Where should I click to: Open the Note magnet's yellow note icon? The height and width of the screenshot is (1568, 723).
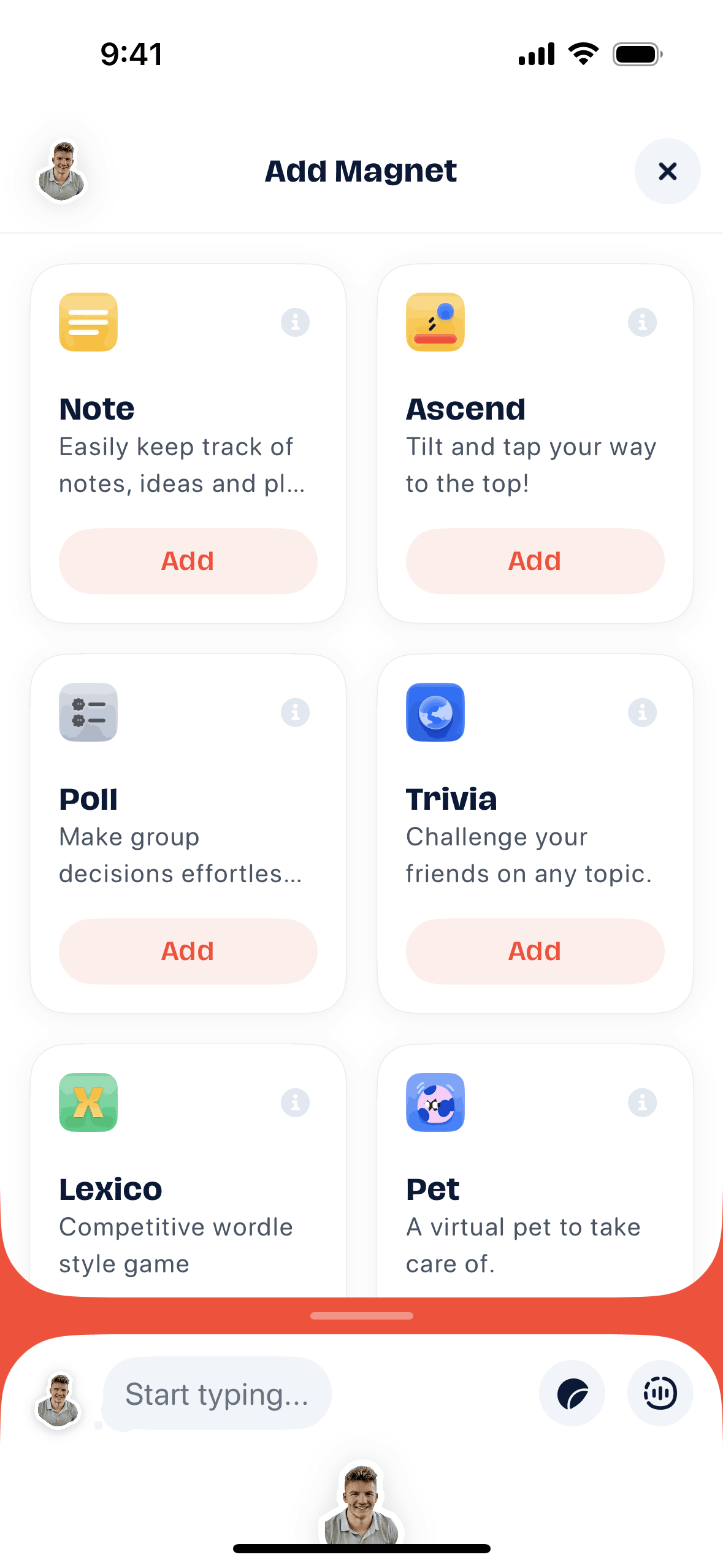88,322
